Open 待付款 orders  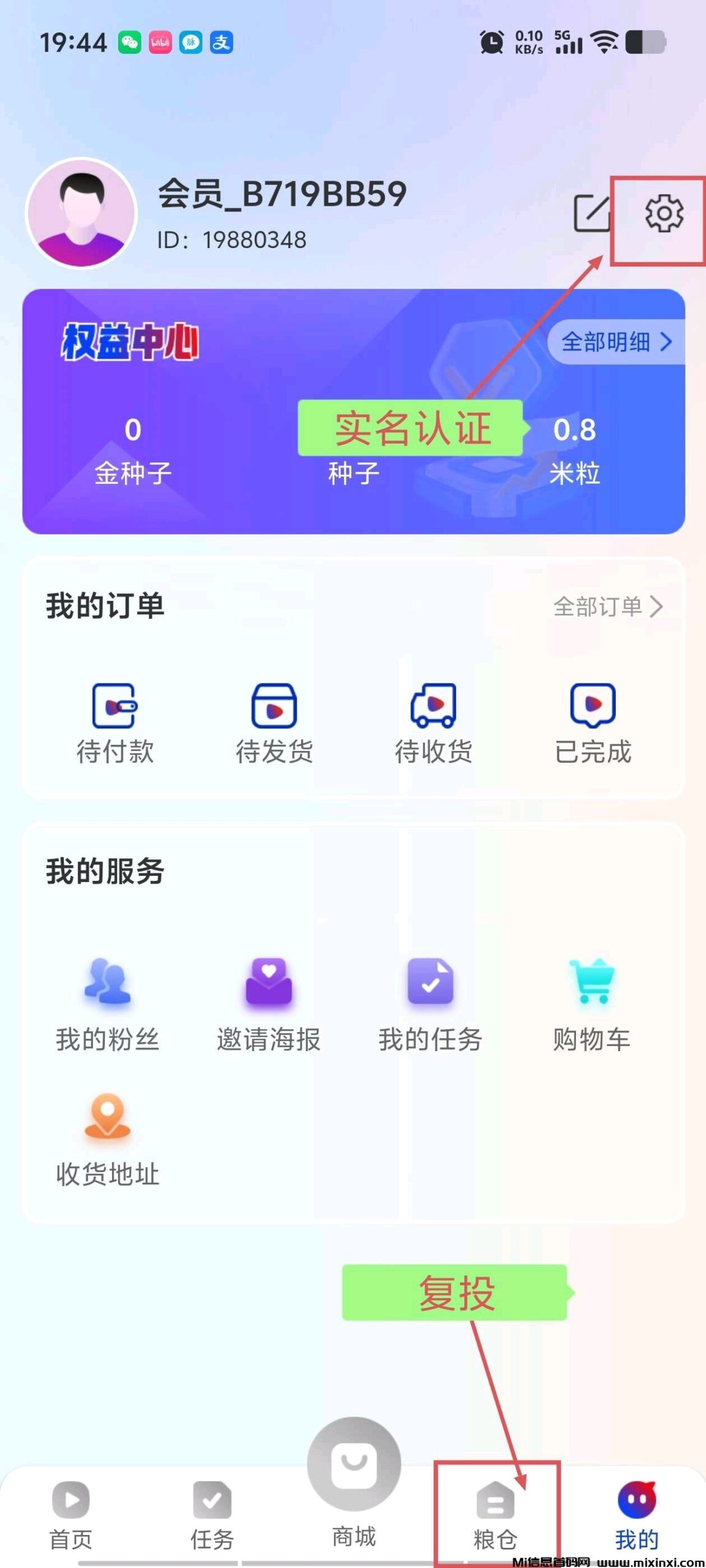[x=115, y=723]
